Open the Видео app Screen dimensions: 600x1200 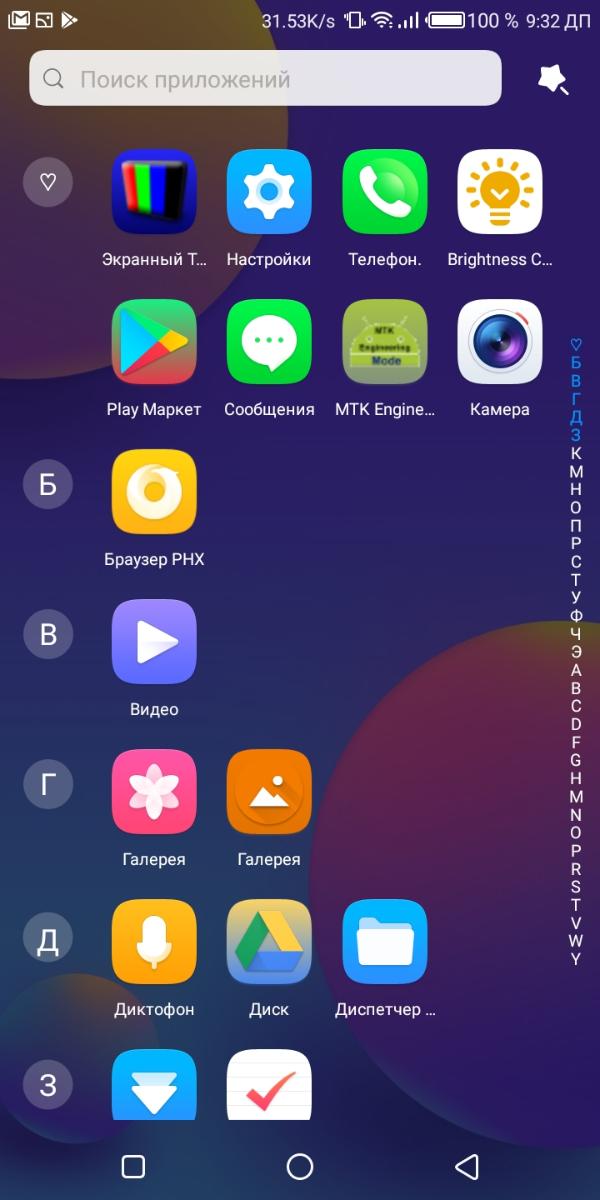pyautogui.click(x=154, y=642)
